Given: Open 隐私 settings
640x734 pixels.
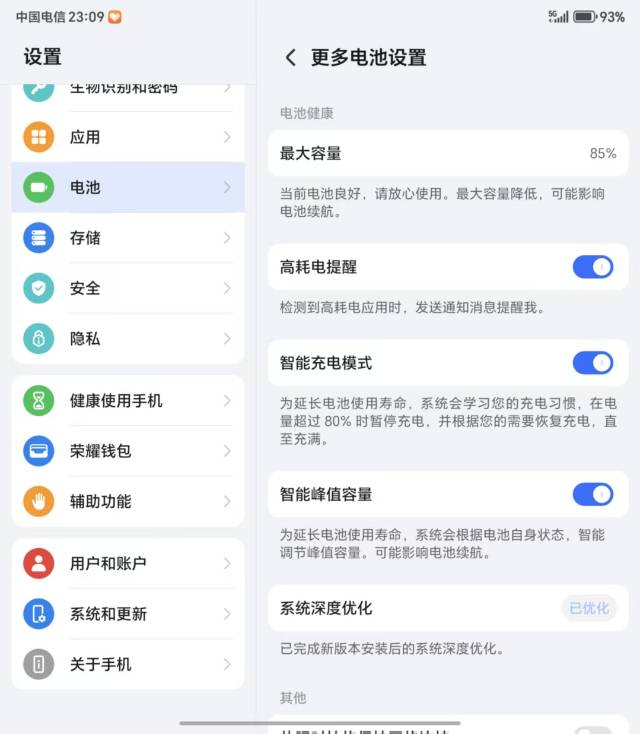Looking at the screenshot, I should 128,339.
